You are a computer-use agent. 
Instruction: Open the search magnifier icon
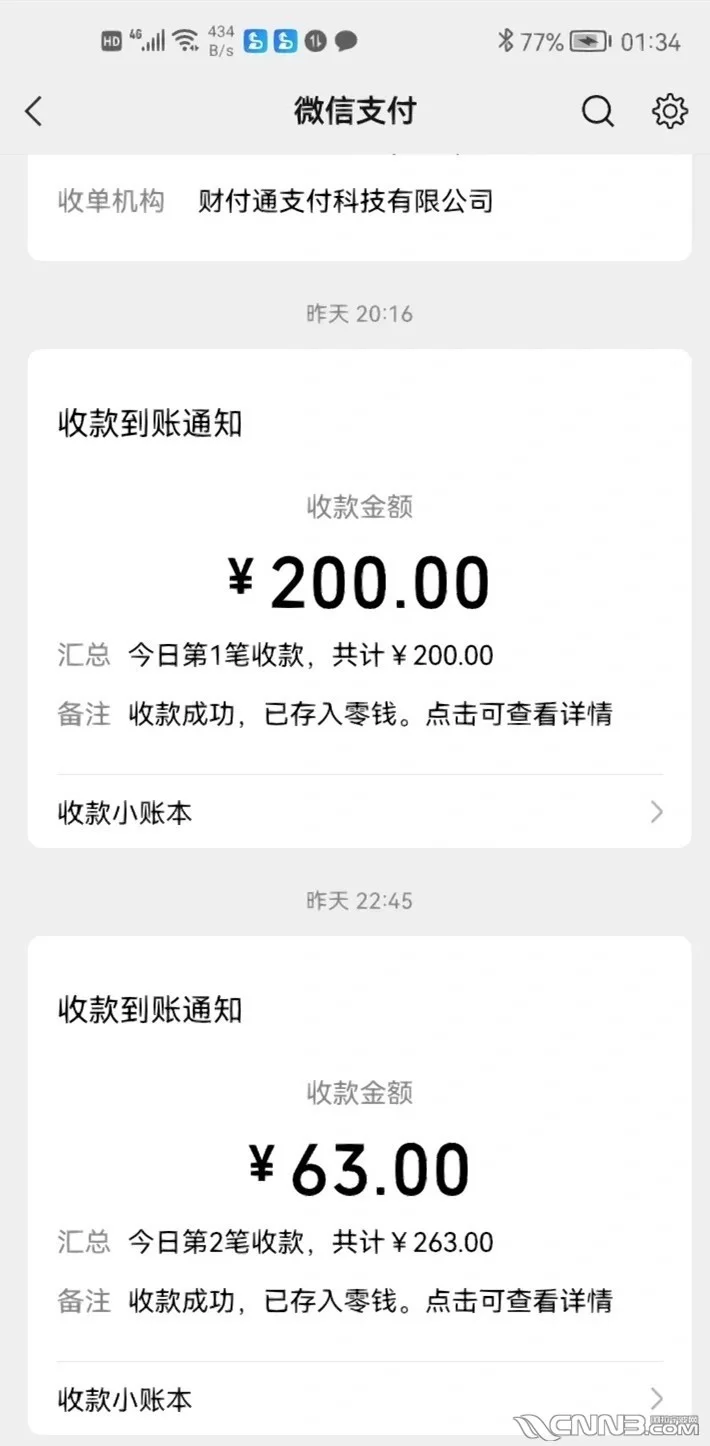[597, 111]
